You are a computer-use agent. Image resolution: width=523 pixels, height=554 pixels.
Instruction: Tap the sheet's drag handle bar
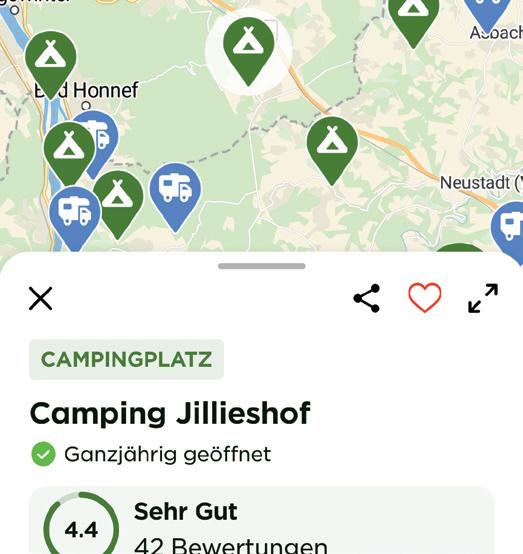point(262,266)
